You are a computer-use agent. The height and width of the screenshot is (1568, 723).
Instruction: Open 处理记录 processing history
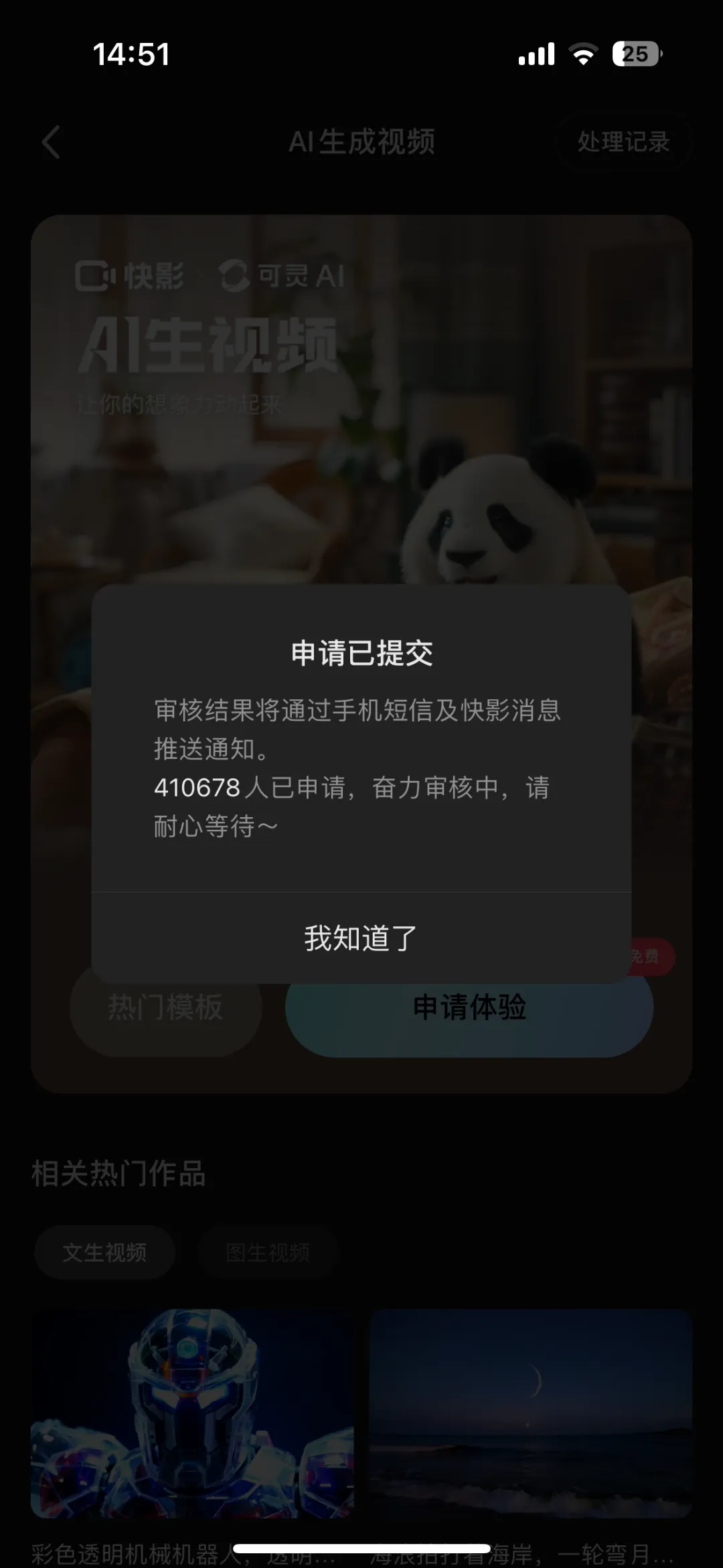(623, 142)
